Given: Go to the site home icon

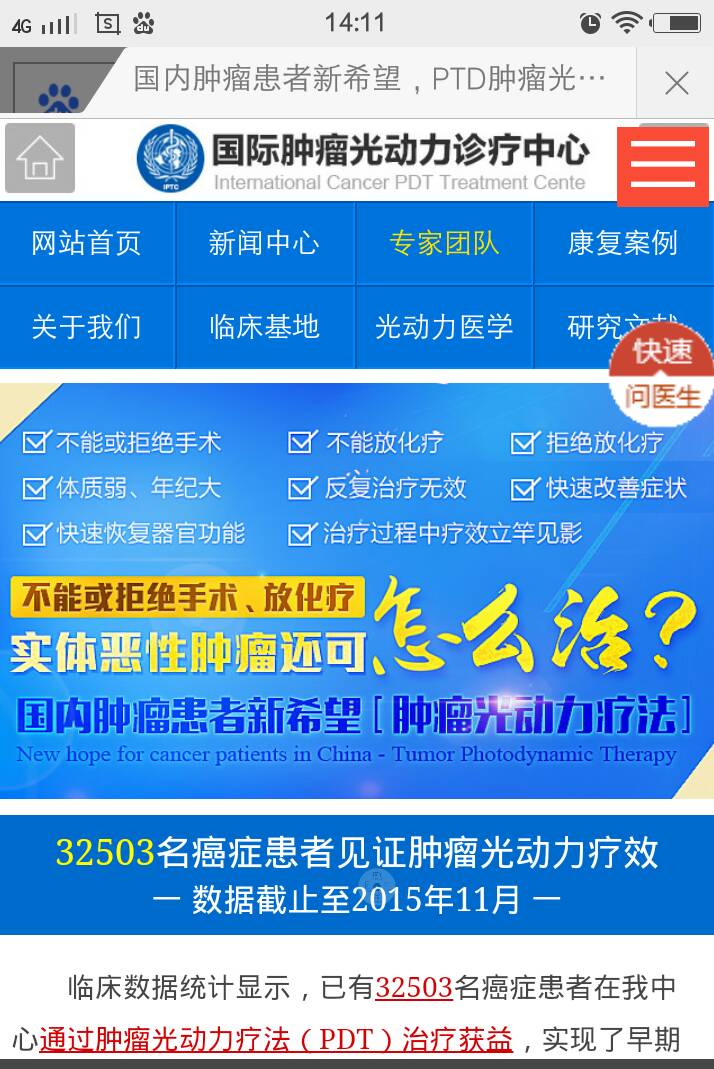Looking at the screenshot, I should 40,158.
